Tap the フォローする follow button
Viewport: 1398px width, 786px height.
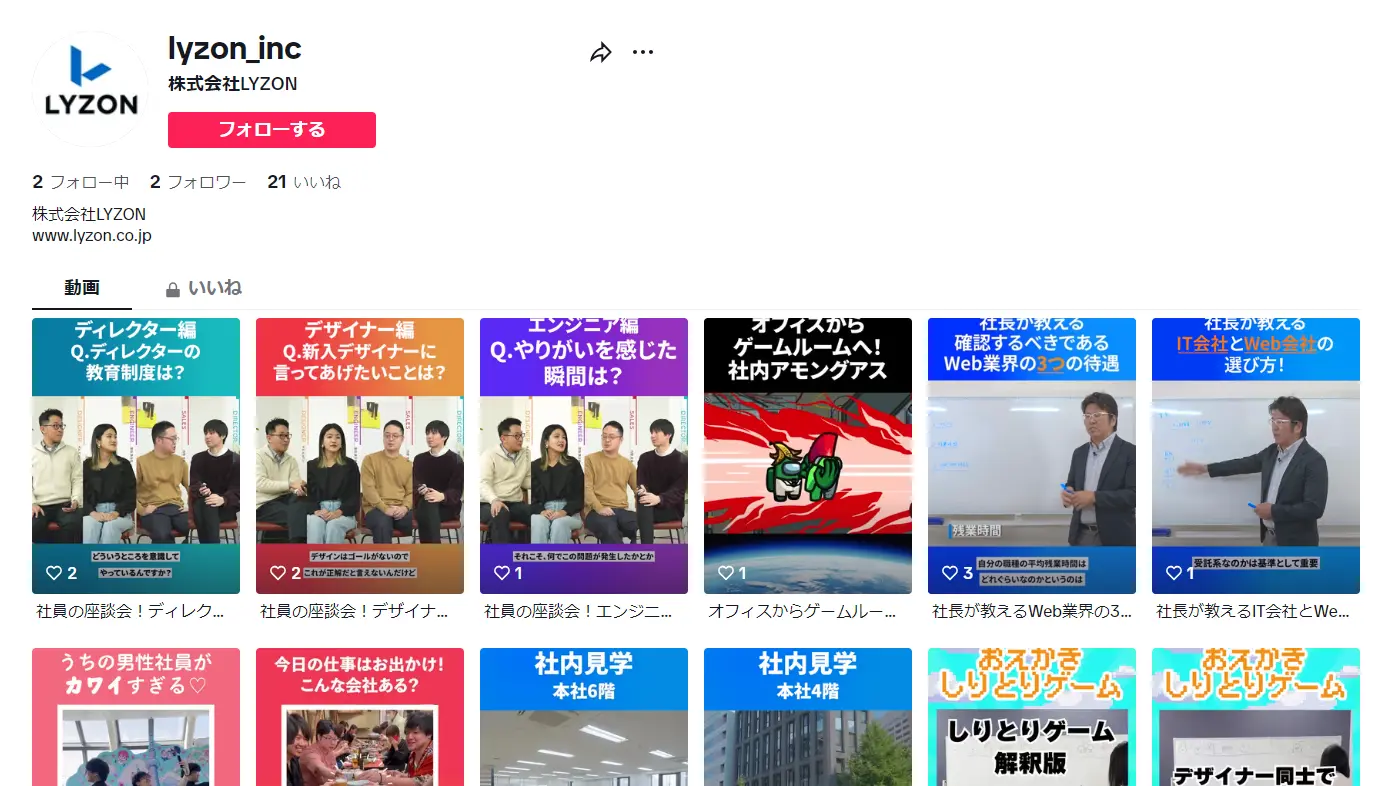pyautogui.click(x=272, y=130)
